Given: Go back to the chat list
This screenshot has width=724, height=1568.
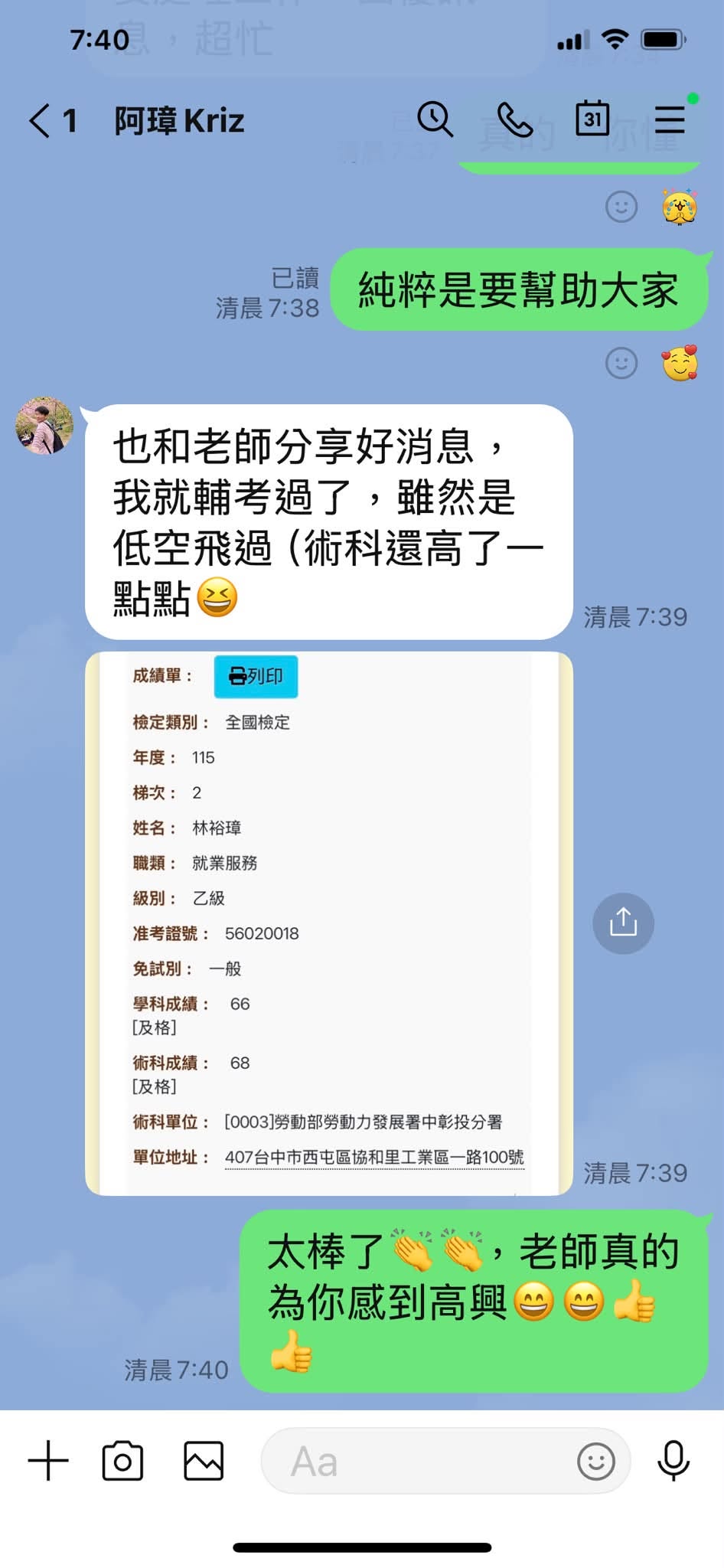Looking at the screenshot, I should click(40, 121).
